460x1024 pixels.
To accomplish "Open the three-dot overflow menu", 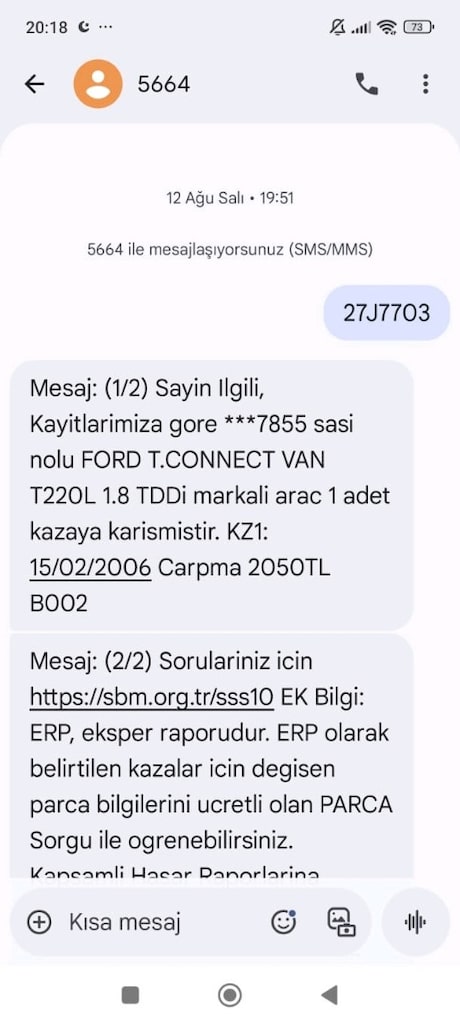I will click(425, 84).
